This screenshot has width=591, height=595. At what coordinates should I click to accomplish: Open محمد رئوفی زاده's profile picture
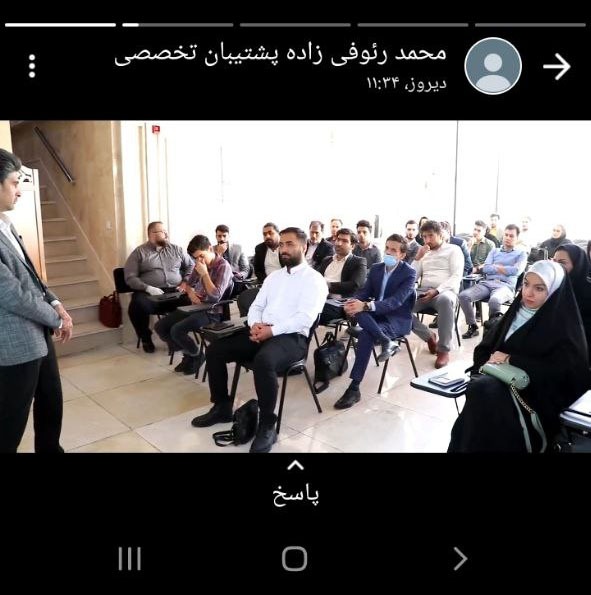[493, 66]
